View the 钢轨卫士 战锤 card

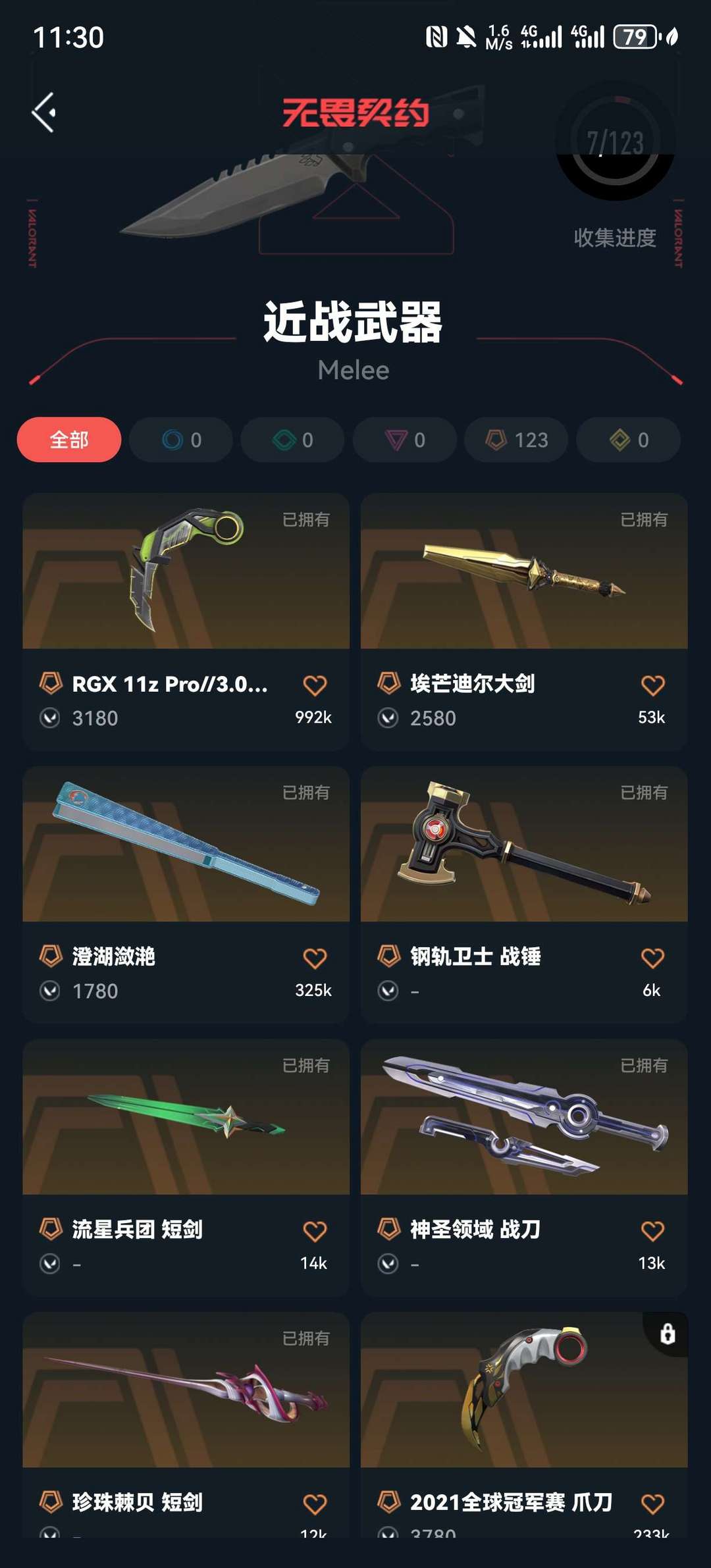524,894
